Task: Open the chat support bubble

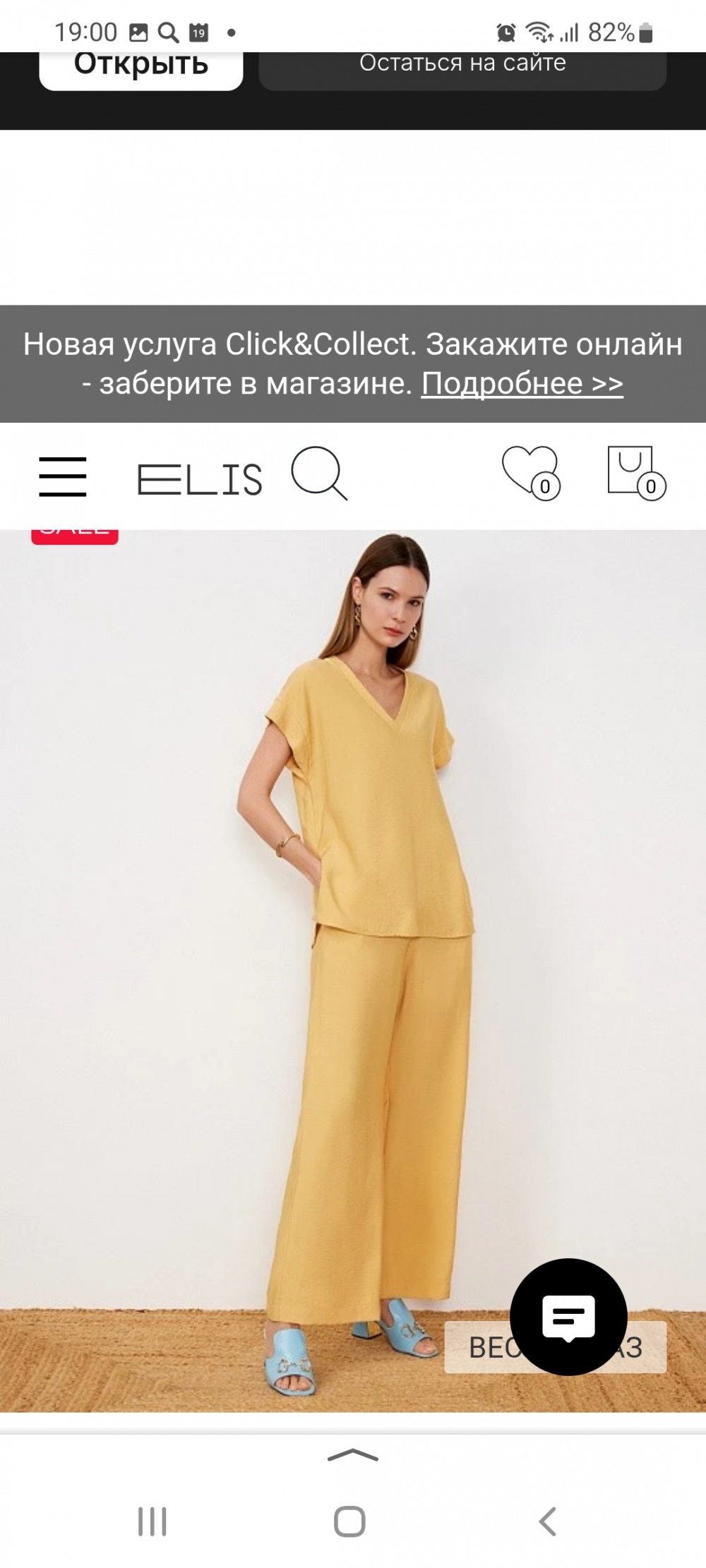Action: (x=568, y=1316)
